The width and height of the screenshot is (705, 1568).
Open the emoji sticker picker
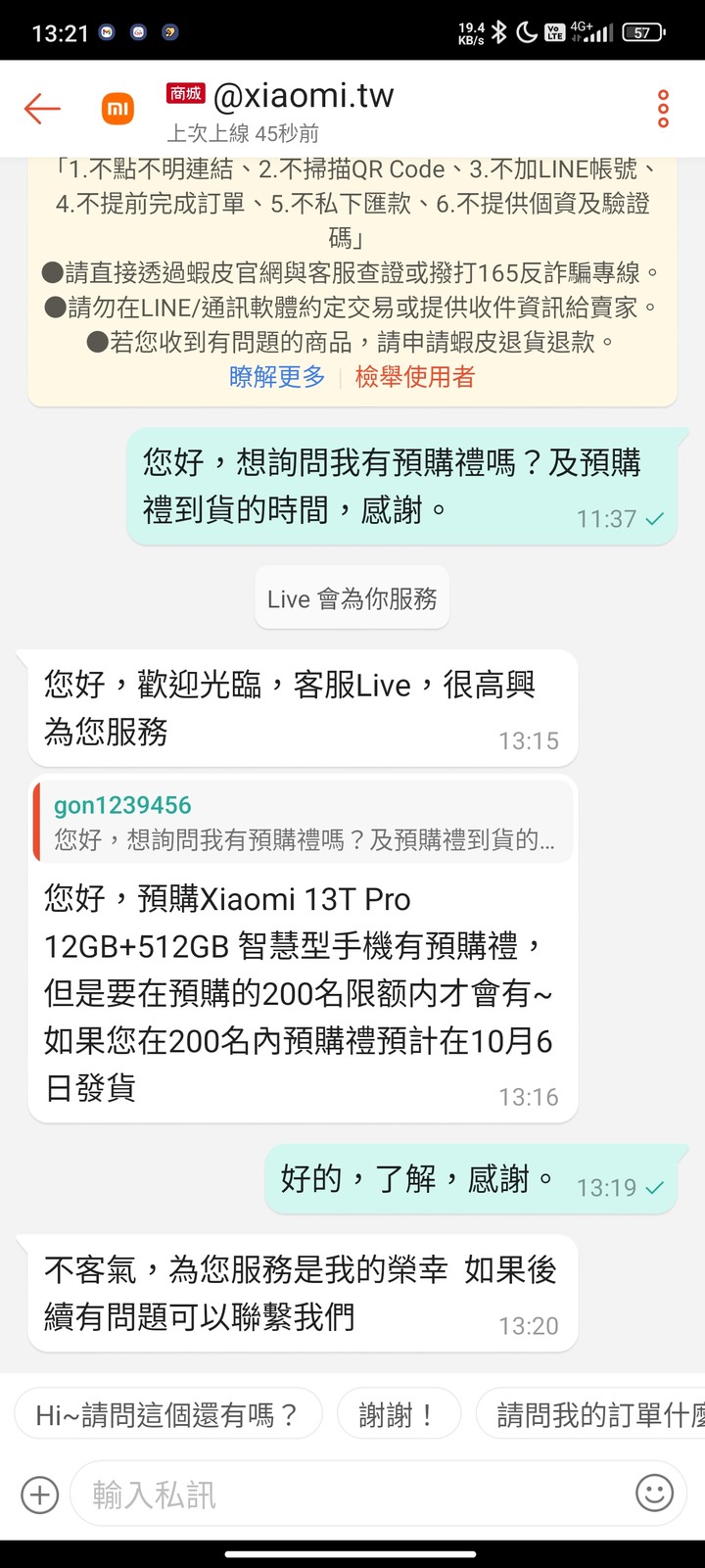tap(654, 1494)
